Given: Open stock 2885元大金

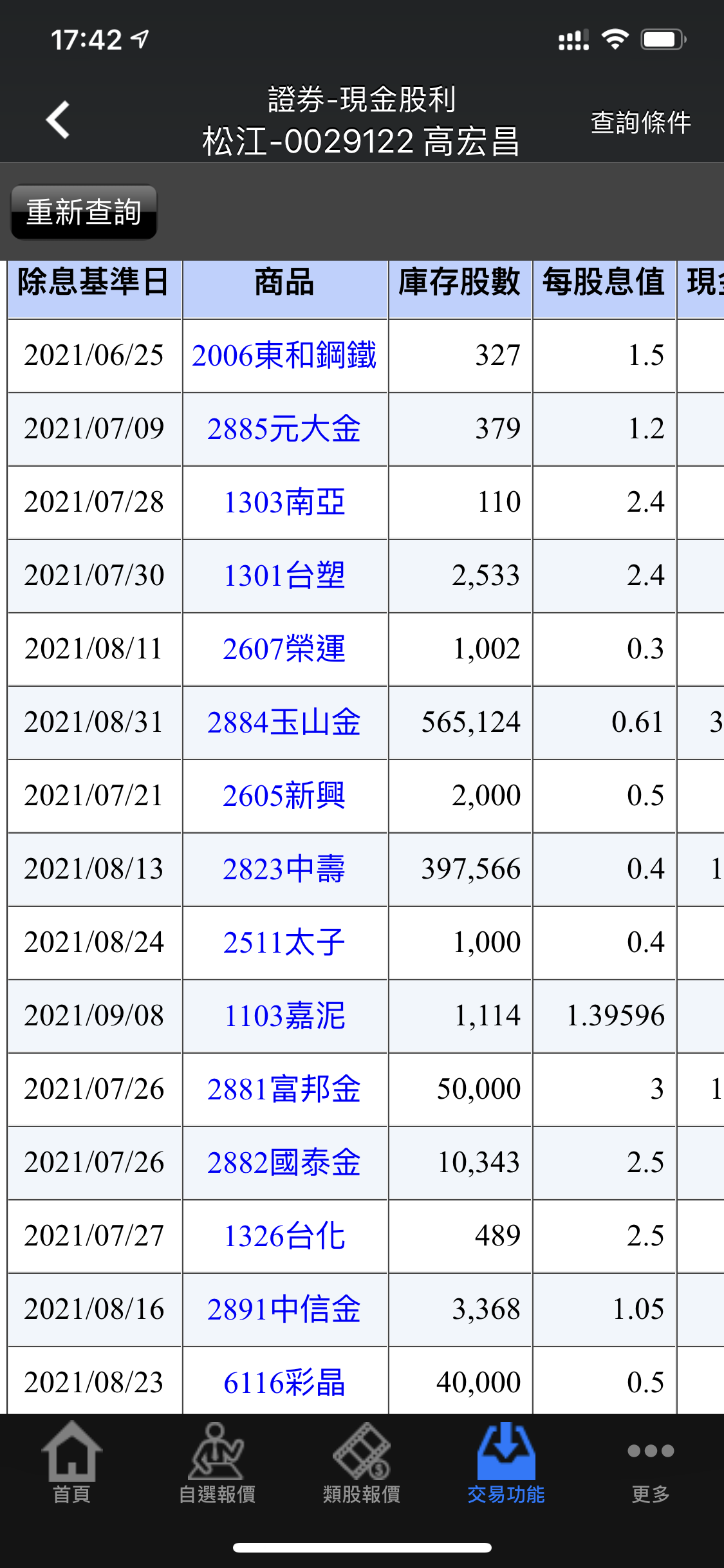Looking at the screenshot, I should 284,429.
